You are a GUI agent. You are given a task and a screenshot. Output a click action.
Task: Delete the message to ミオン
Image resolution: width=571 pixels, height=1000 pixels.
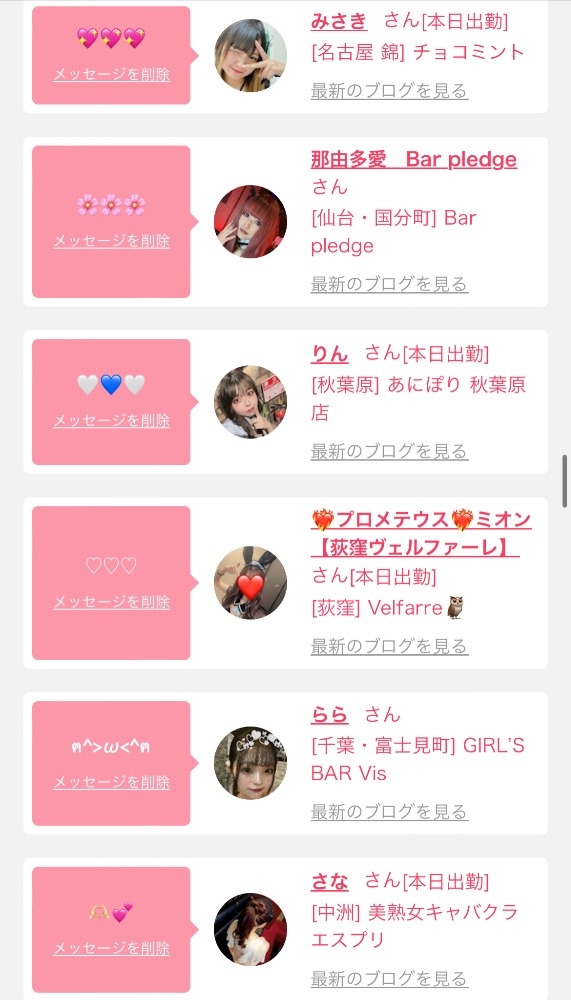click(112, 602)
